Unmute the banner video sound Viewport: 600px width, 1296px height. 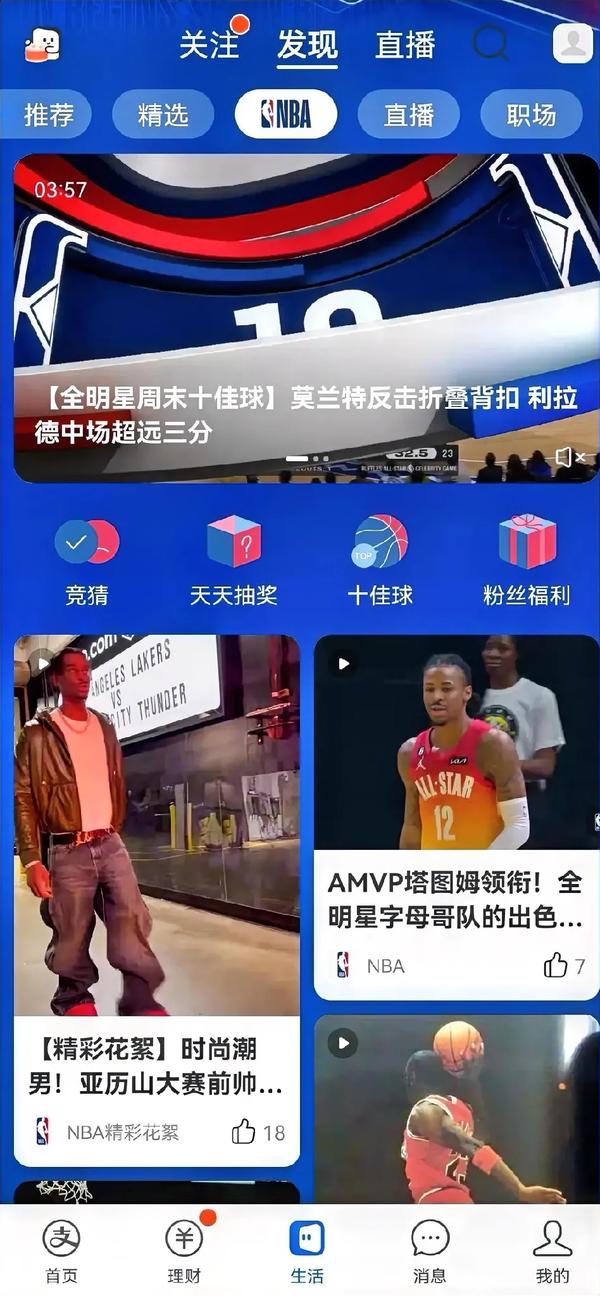[x=570, y=457]
